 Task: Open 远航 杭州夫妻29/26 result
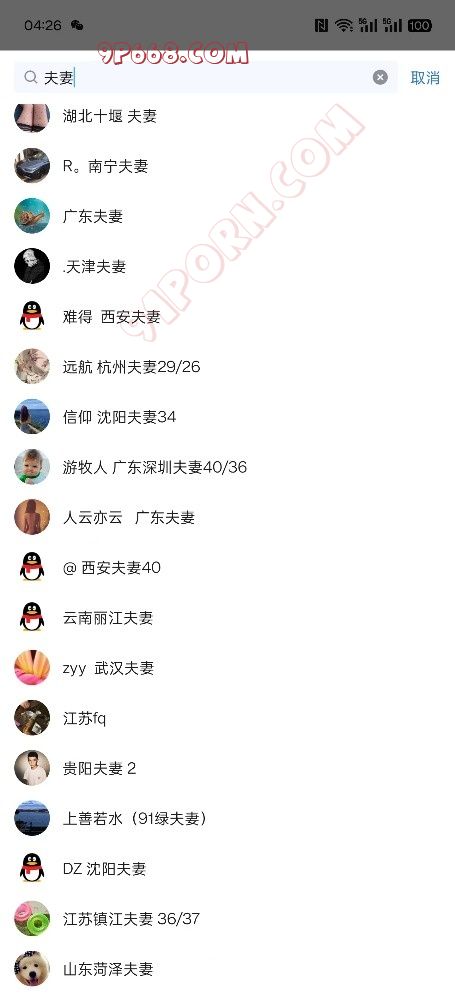227,367
